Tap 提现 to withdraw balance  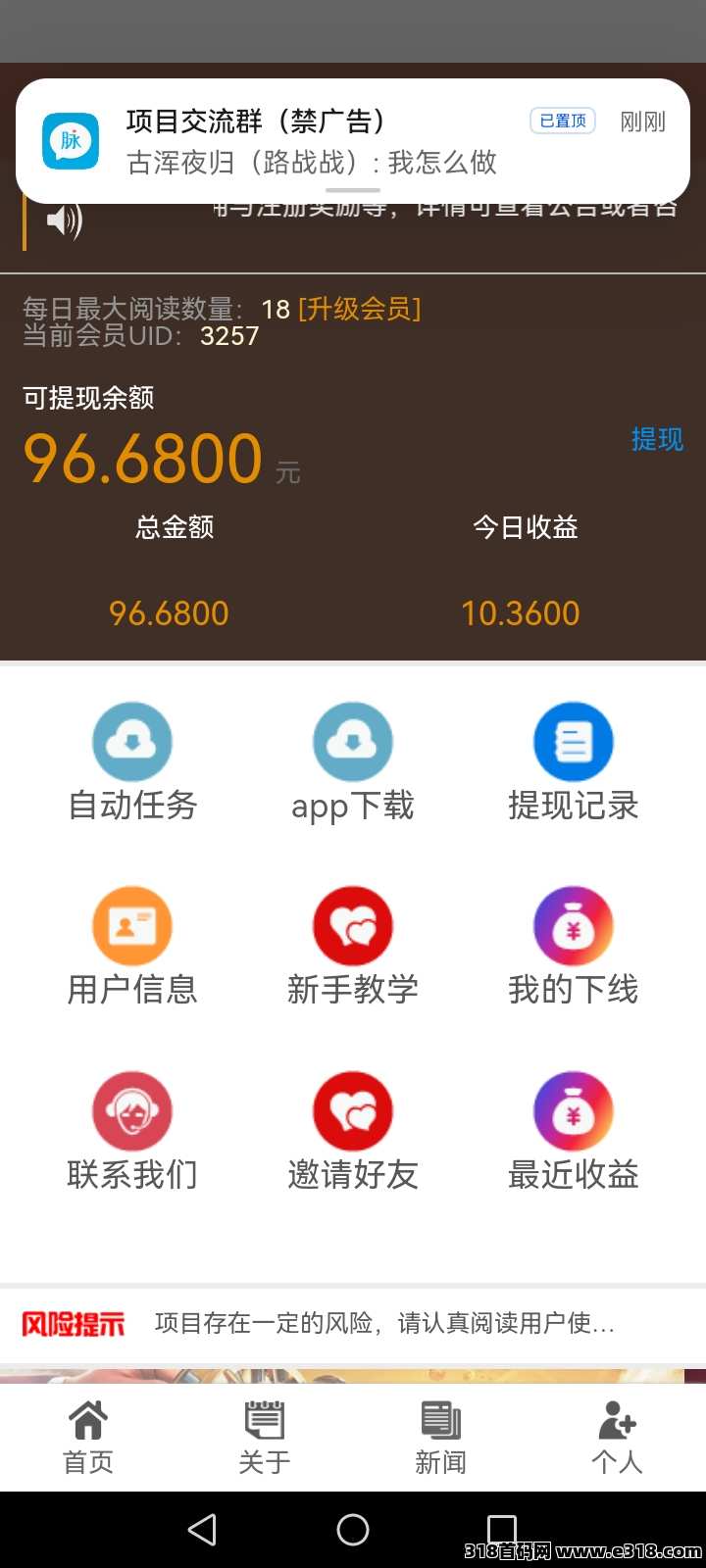click(x=656, y=439)
